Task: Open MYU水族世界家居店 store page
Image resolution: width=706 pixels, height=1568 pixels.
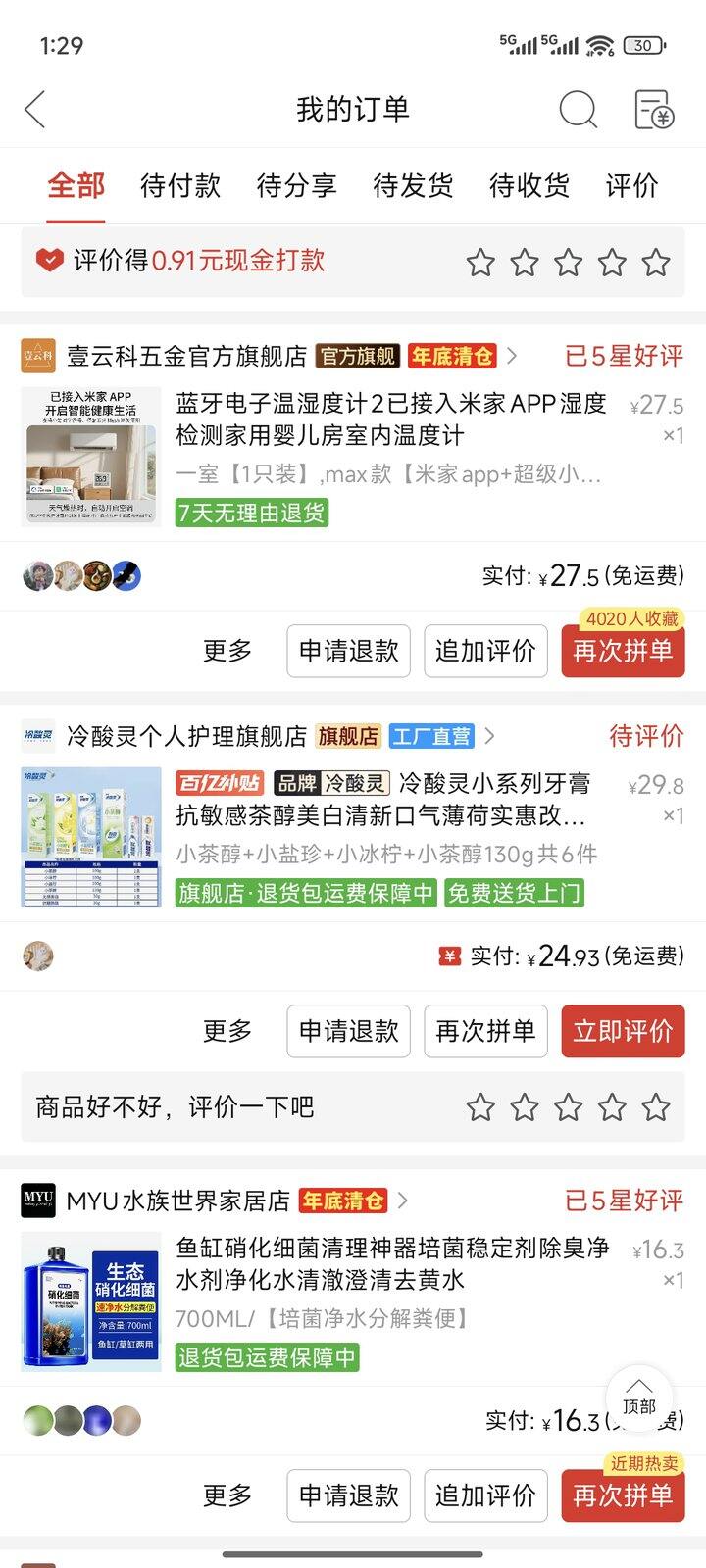Action: pos(178,1200)
